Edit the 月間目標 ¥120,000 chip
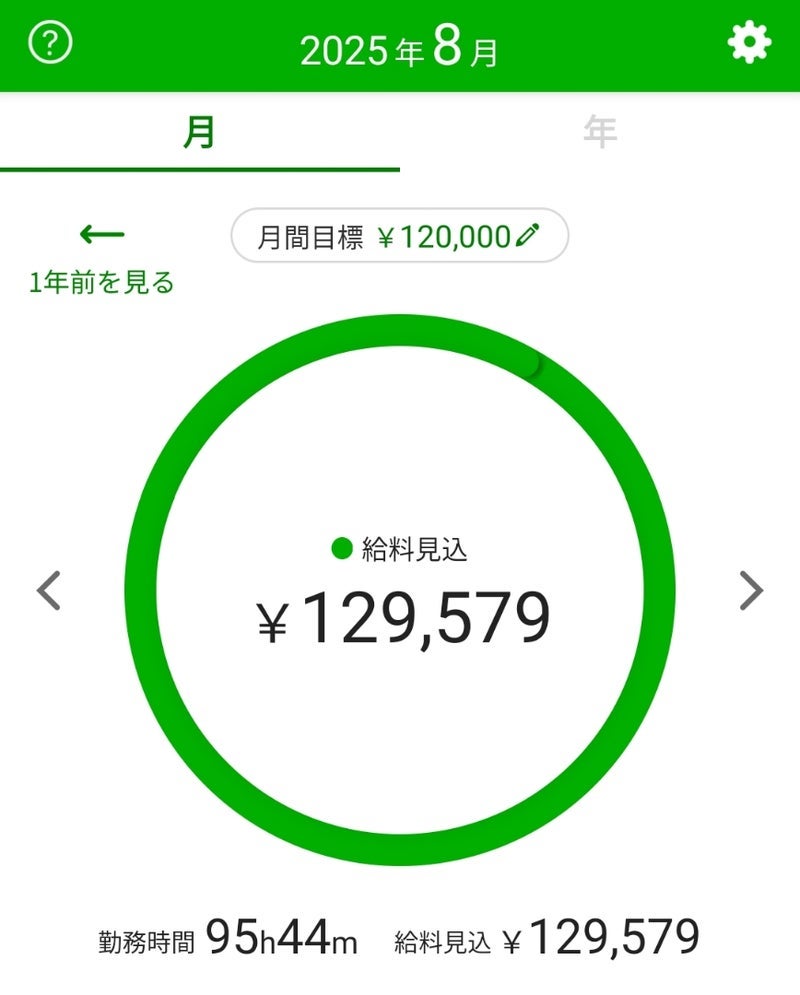Screen dimensions: 800x995 (400, 236)
